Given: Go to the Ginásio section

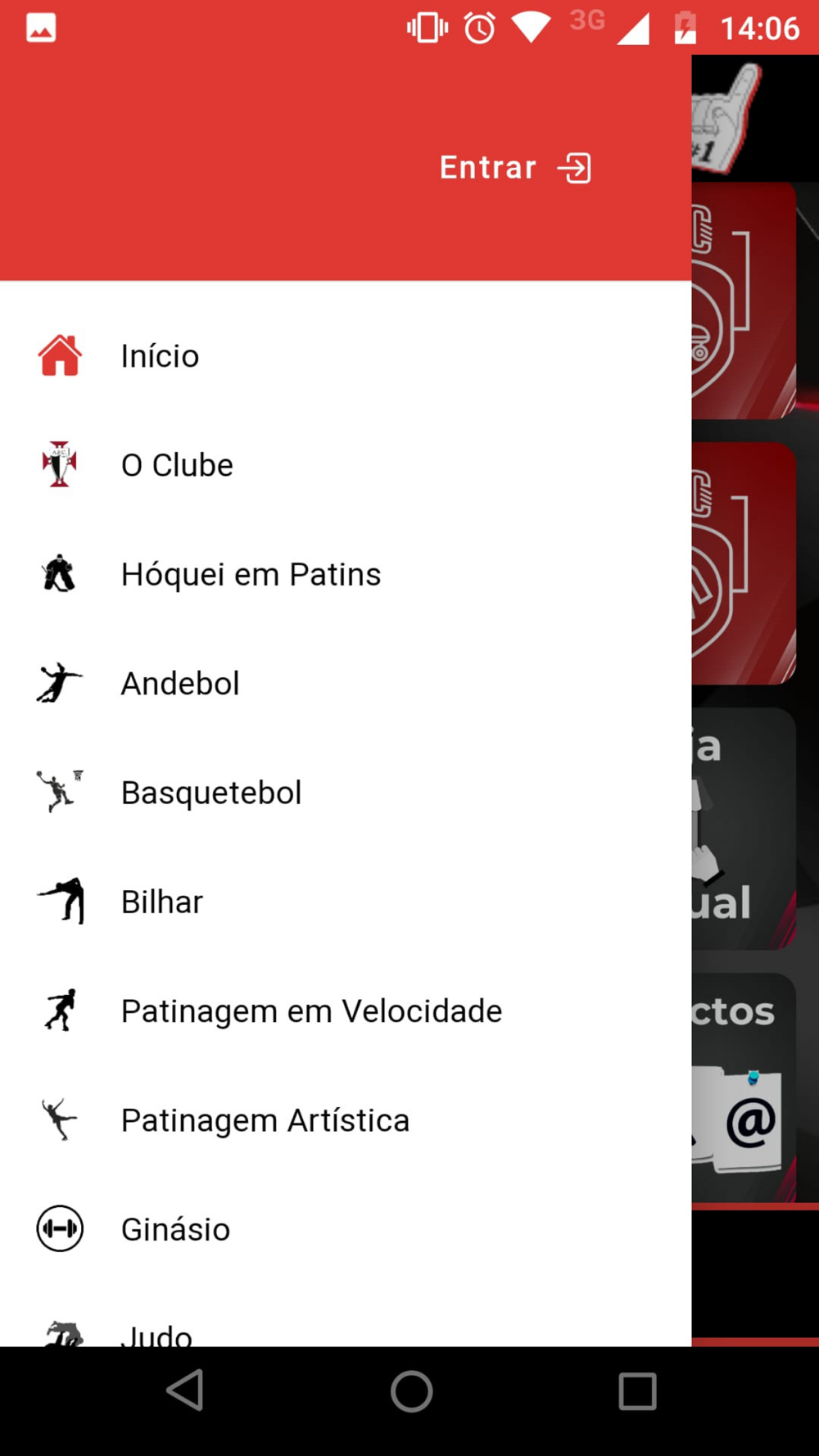Looking at the screenshot, I should click(x=346, y=1228).
